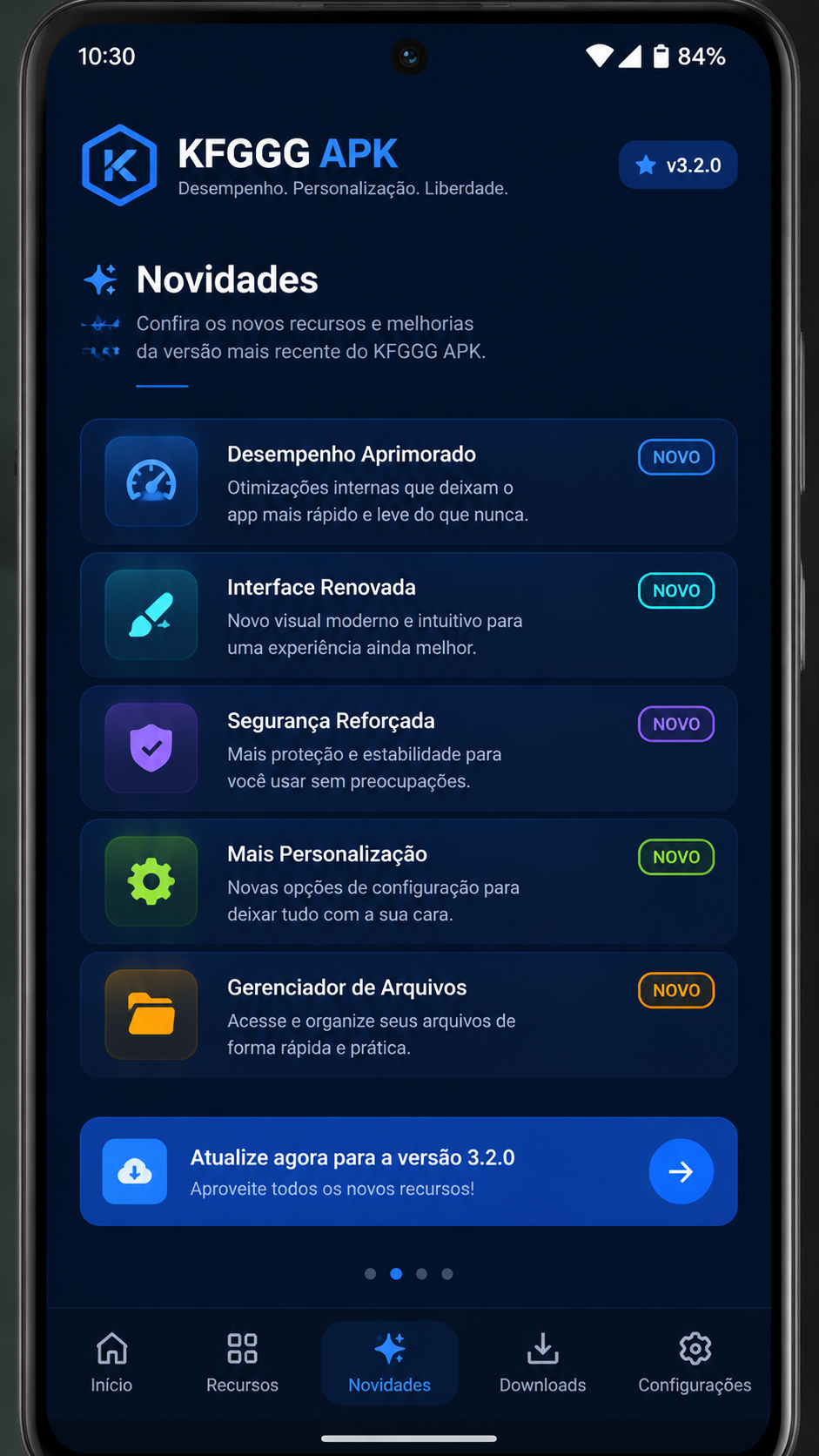819x1456 pixels.
Task: Open the Interface Renovada card
Action: [x=408, y=615]
